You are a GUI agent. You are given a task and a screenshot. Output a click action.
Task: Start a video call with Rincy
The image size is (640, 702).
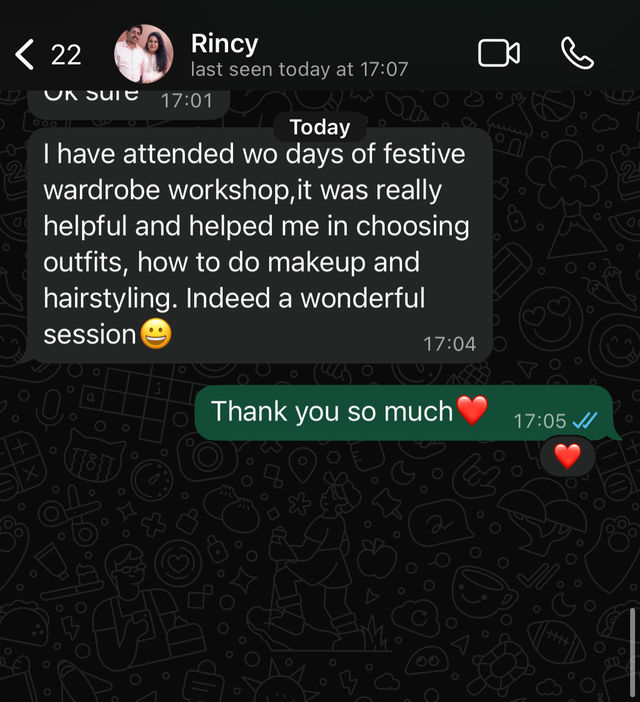click(498, 53)
